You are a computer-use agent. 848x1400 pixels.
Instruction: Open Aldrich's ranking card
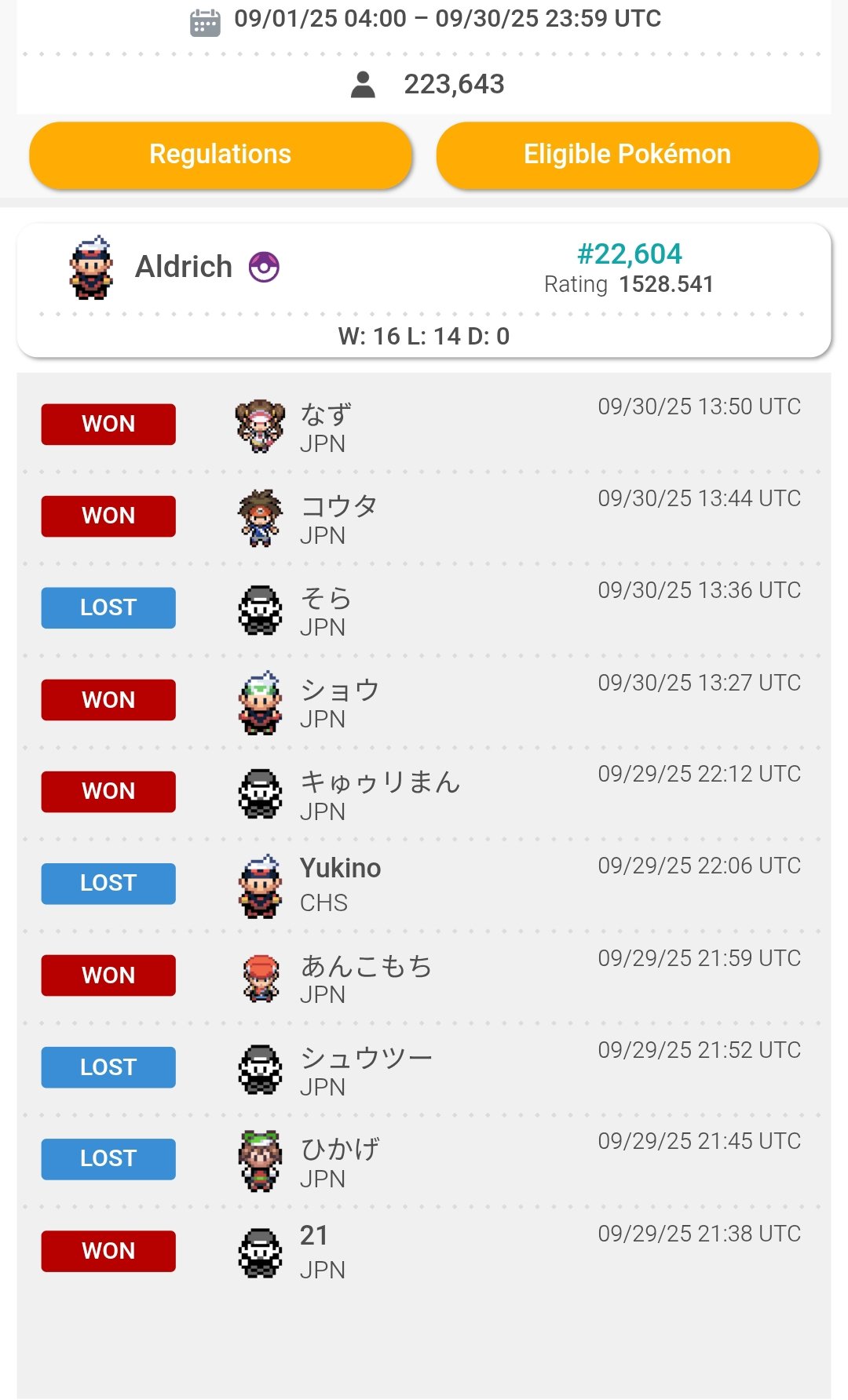click(x=423, y=289)
